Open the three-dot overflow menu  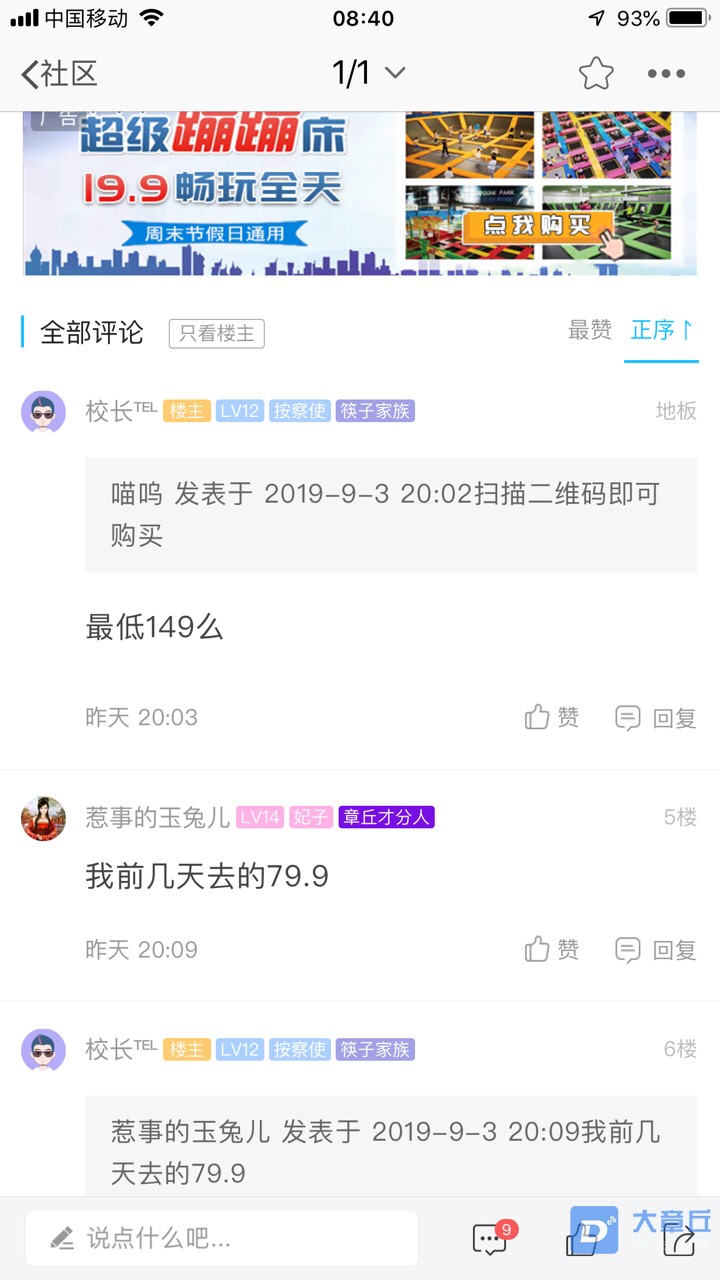pyautogui.click(x=666, y=73)
